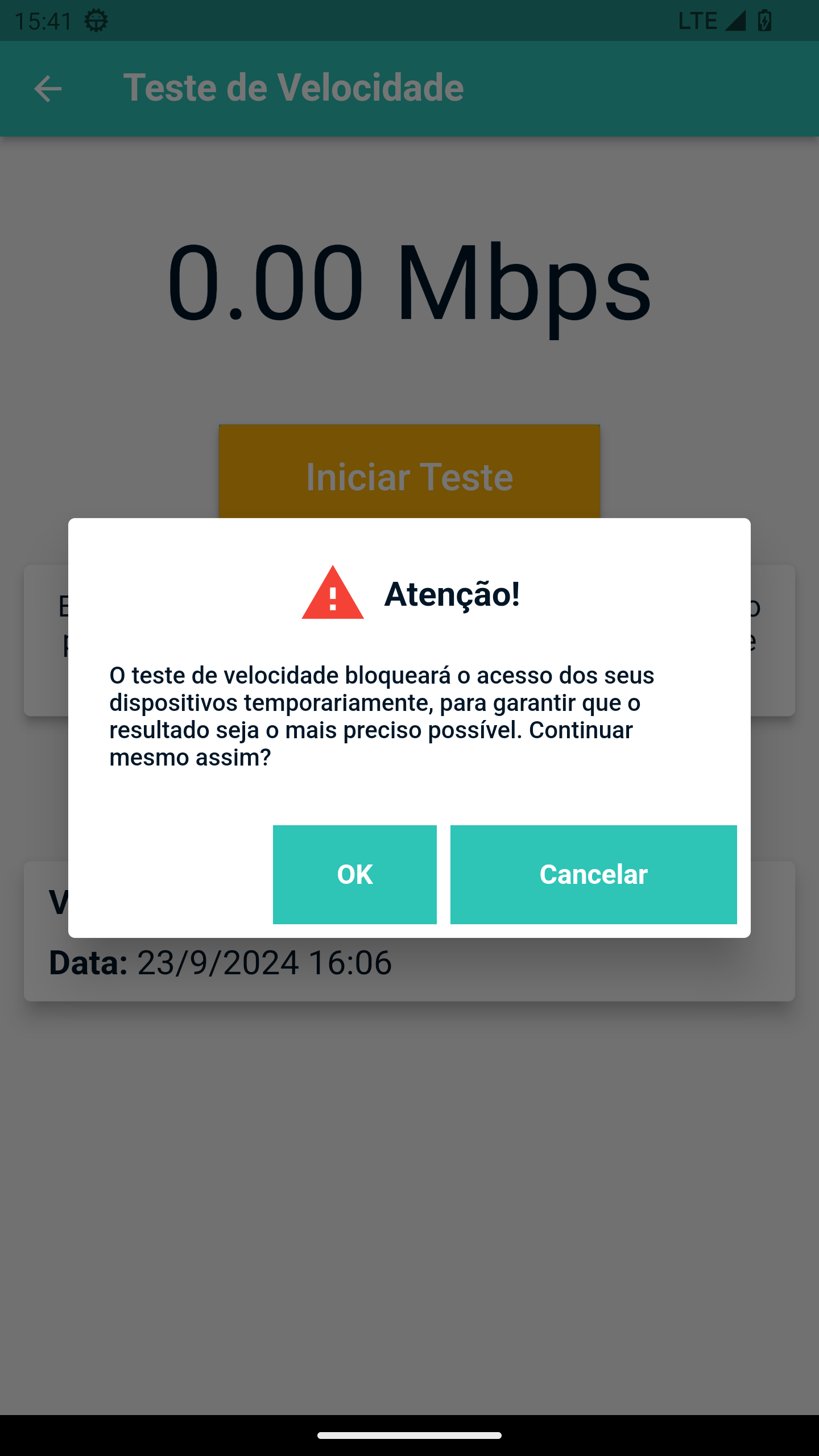819x1456 pixels.
Task: Cancel the speed test warning dialog
Action: pos(593,874)
